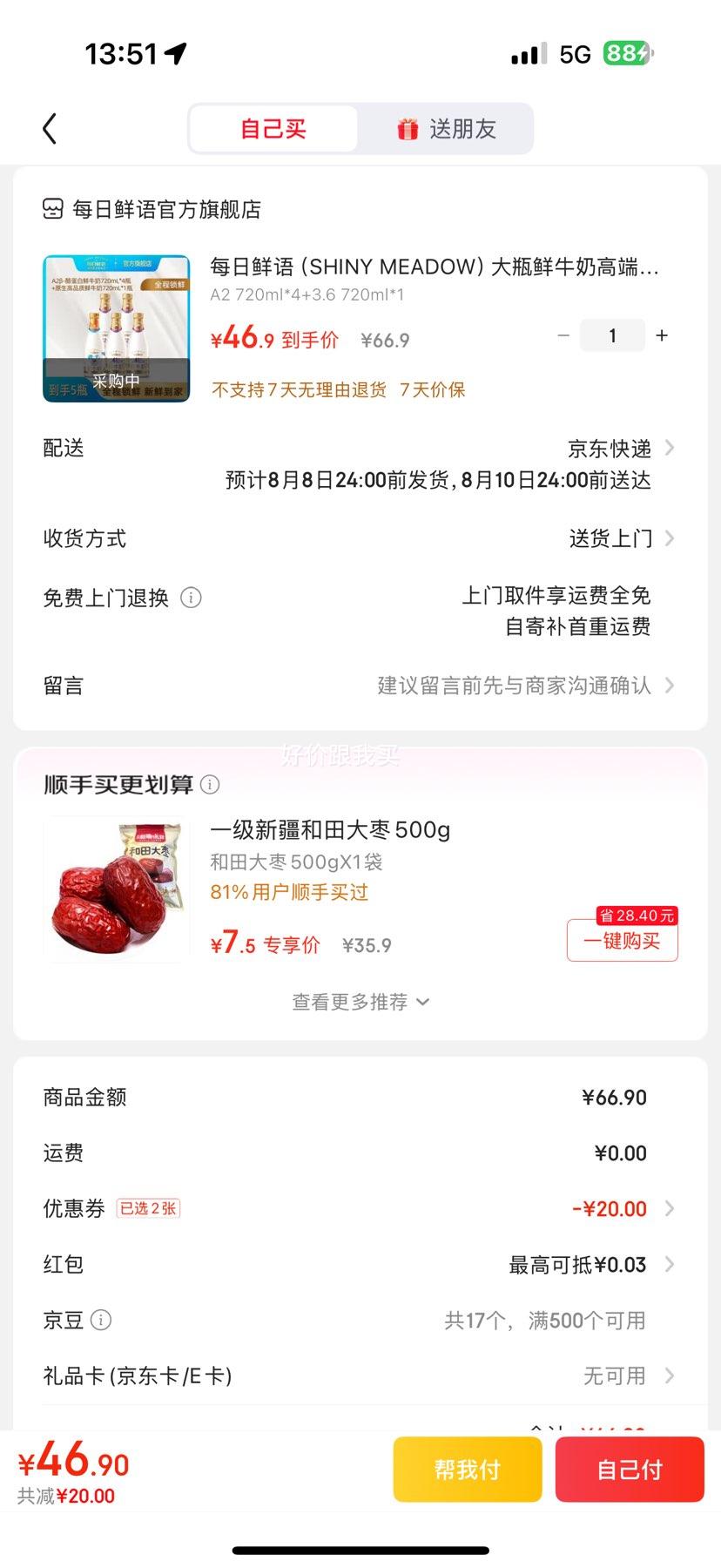The width and height of the screenshot is (721, 1568).
Task: Open the info icon beside 京豆
Action: [102, 1321]
